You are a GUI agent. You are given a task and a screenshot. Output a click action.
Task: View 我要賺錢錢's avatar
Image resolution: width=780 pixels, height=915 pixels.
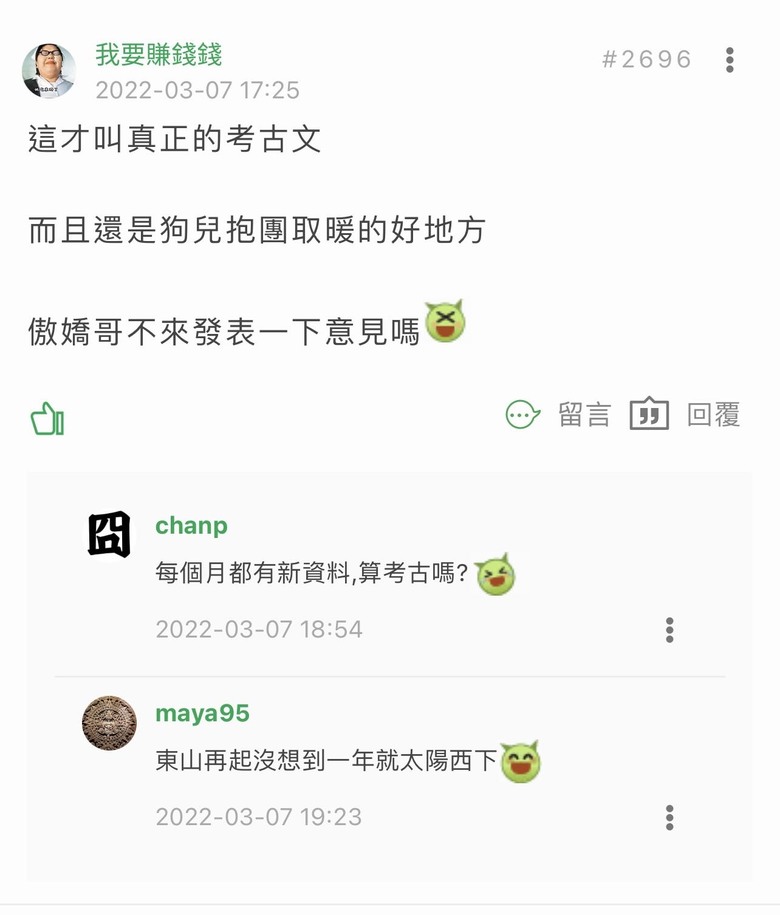click(x=49, y=71)
